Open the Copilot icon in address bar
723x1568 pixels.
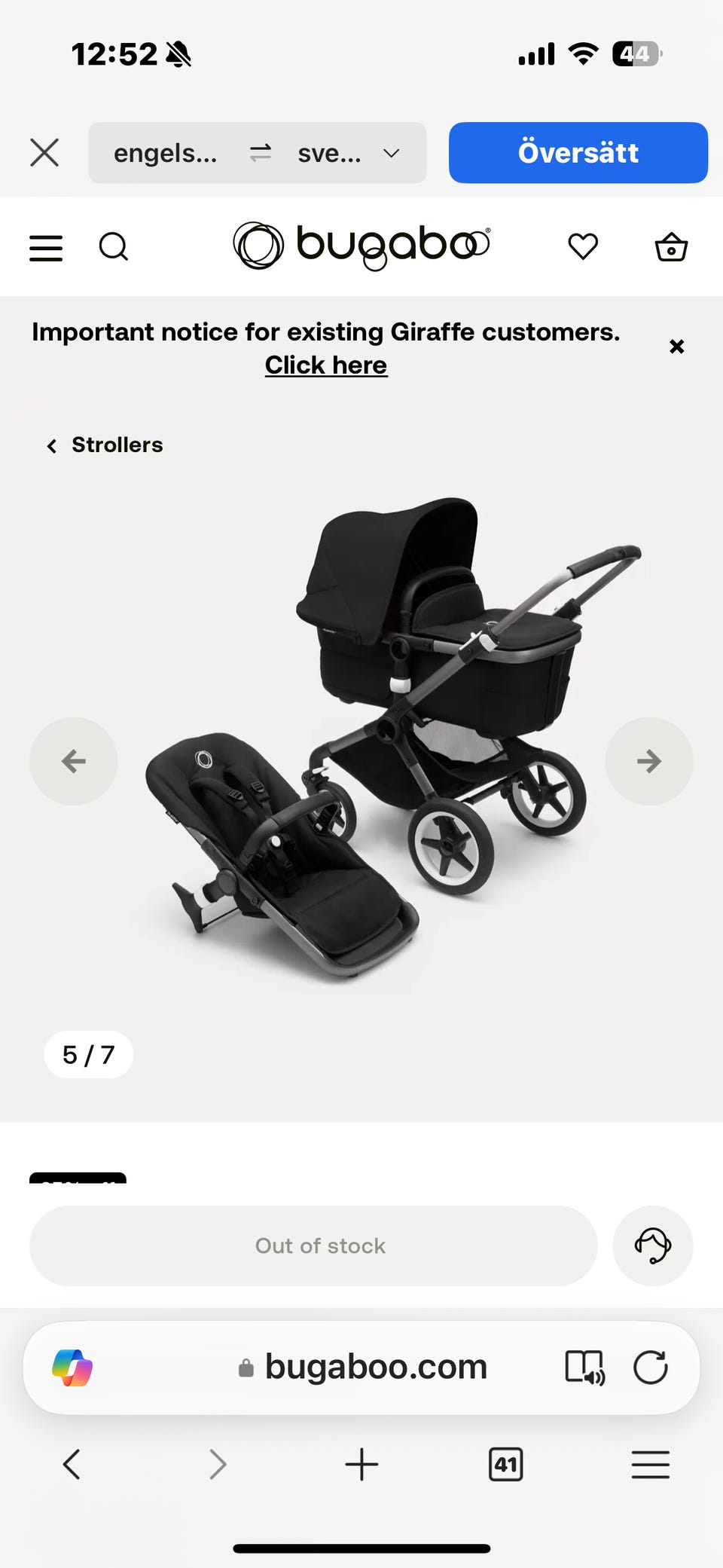coord(72,1368)
